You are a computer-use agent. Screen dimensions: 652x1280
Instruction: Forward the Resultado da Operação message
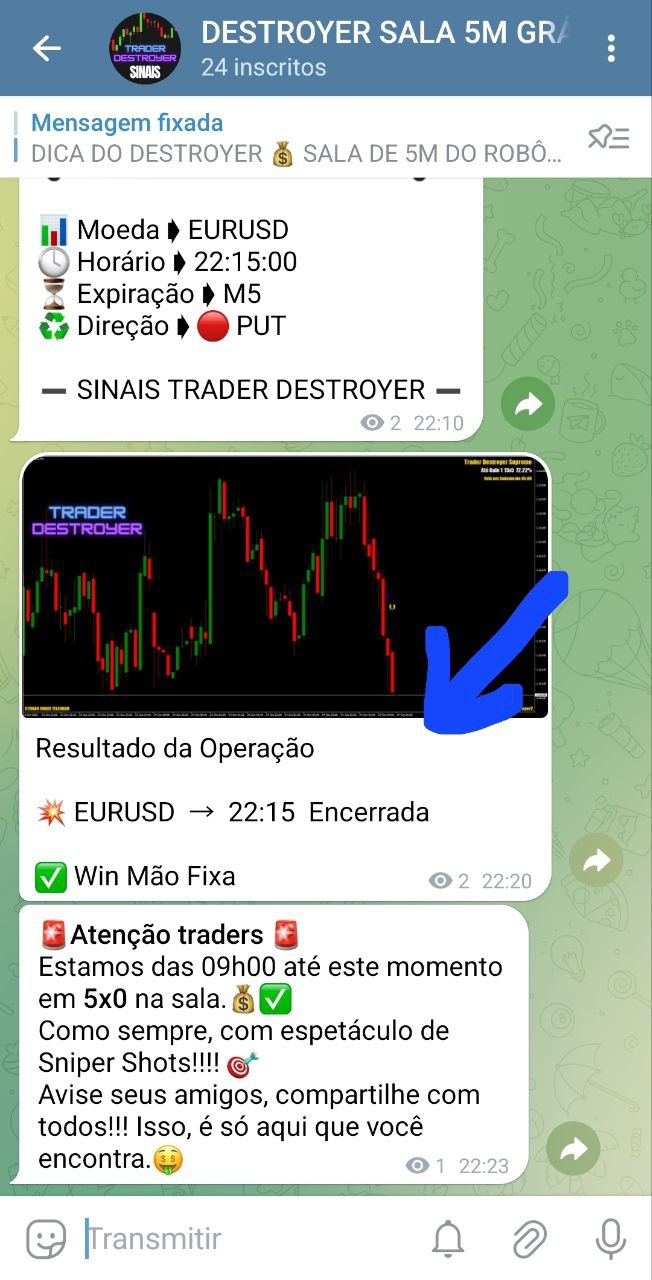596,861
